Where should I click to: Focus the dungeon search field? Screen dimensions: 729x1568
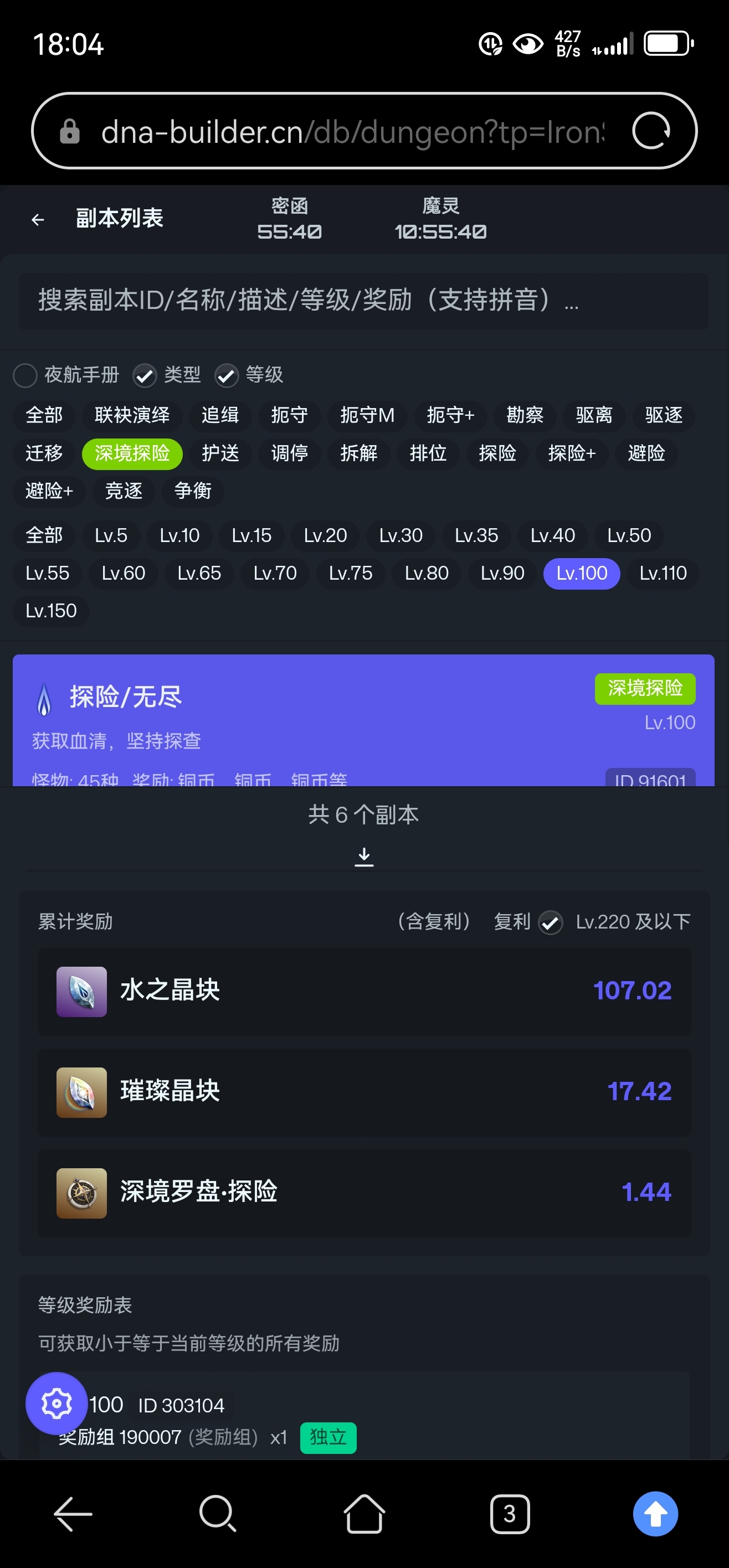363,301
